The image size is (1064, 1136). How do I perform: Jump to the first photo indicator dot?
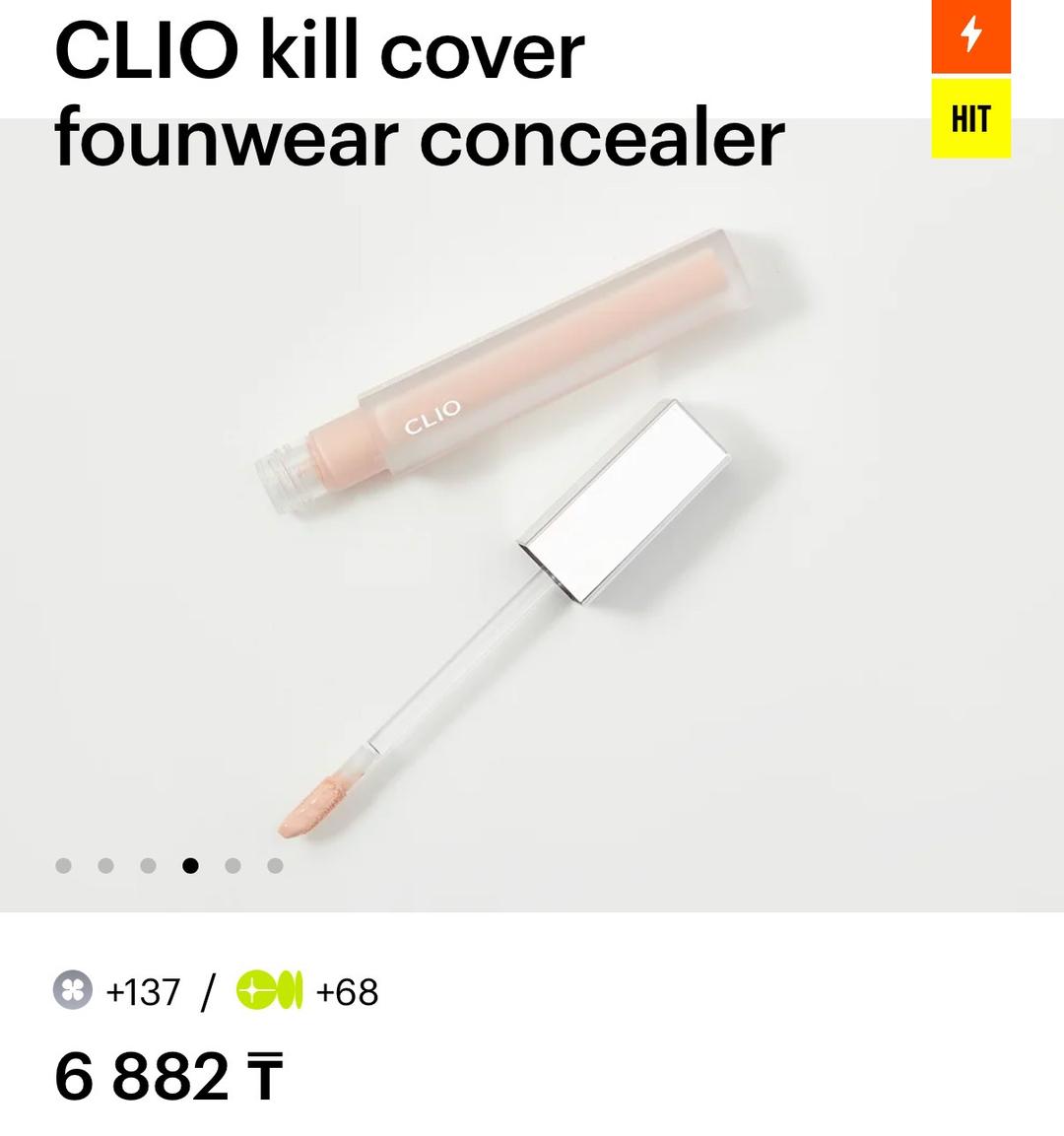(64, 866)
